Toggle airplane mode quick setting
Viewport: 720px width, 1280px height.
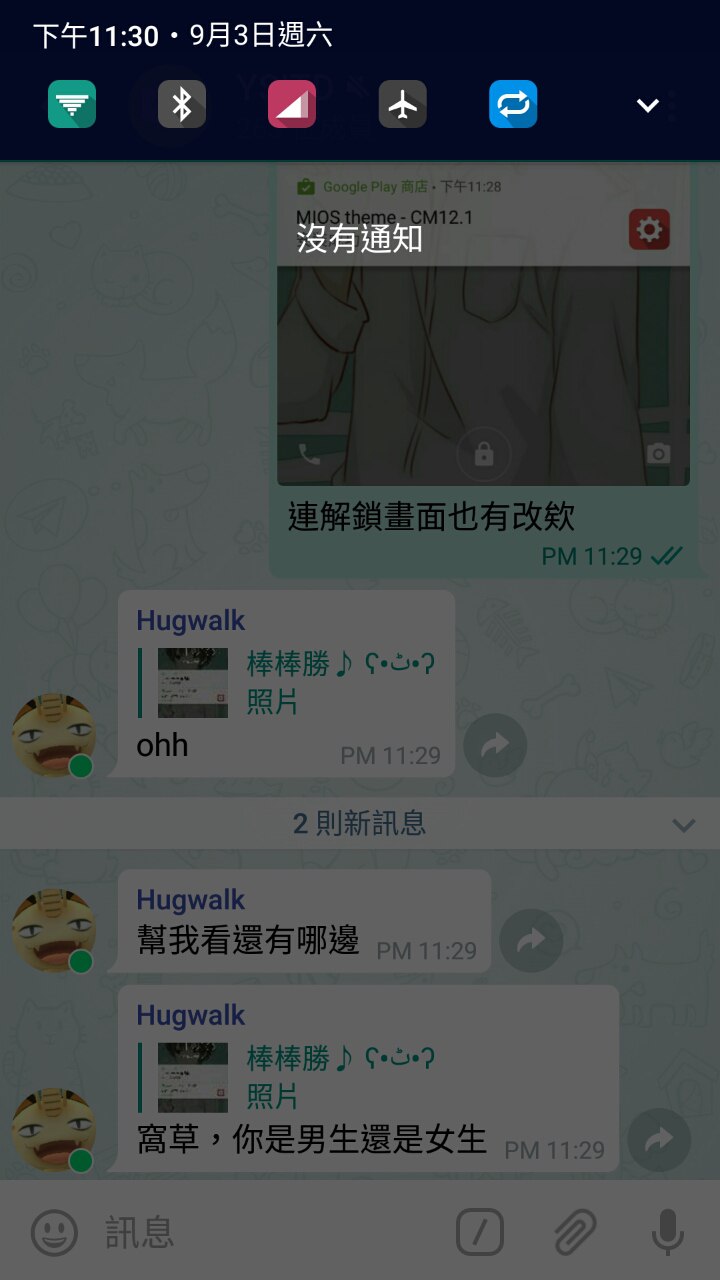402,104
